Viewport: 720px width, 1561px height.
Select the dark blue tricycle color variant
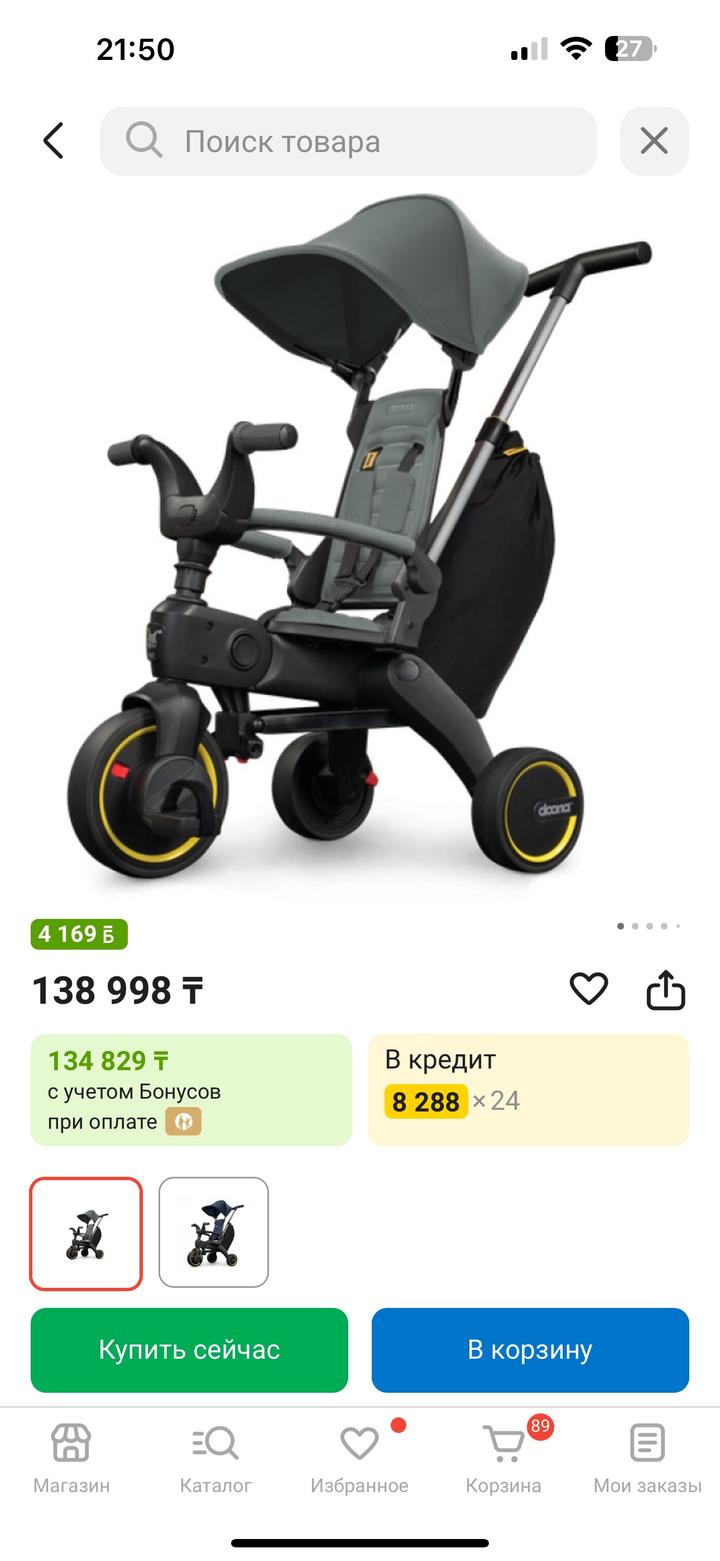[214, 1233]
